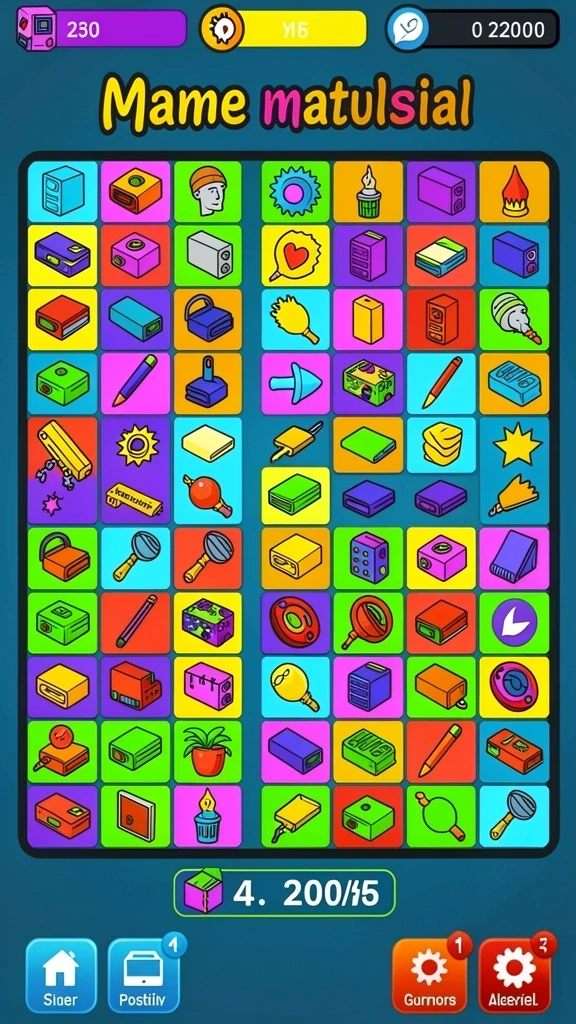Viewport: 576px width, 1024px height.
Task: Pick the purple dice tile
Action: [x=368, y=558]
